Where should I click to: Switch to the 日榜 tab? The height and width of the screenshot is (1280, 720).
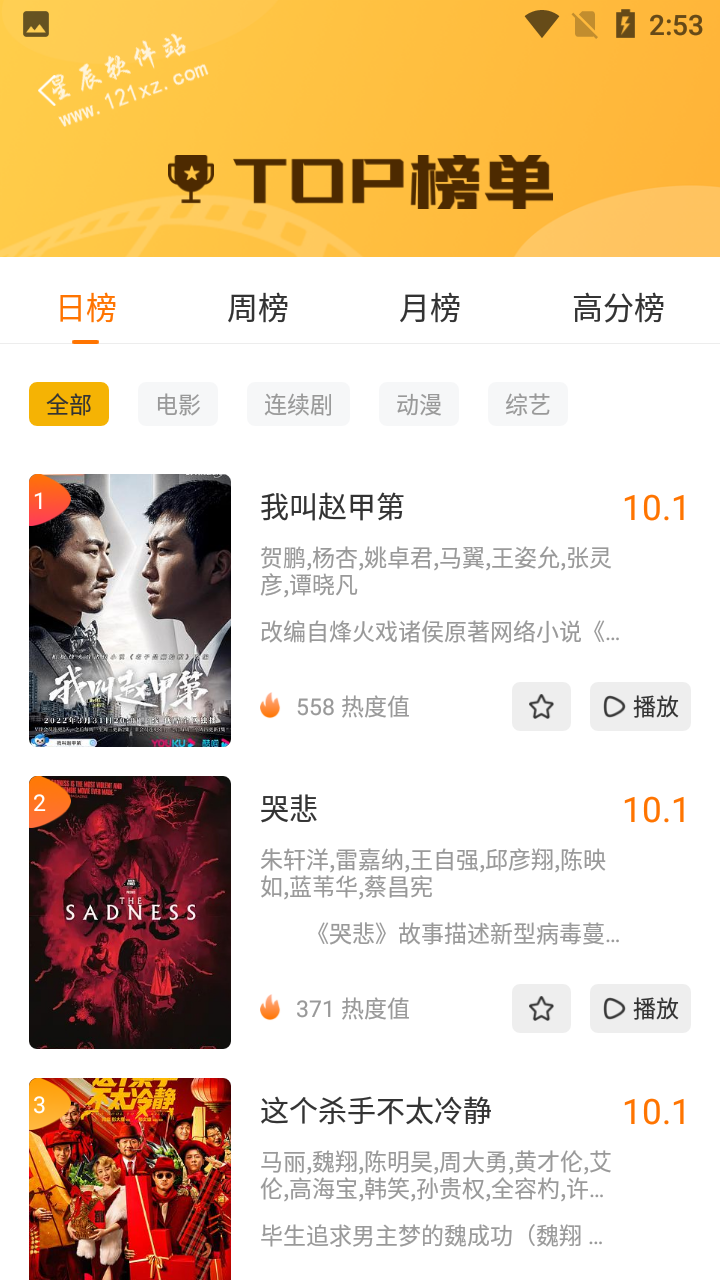87,308
